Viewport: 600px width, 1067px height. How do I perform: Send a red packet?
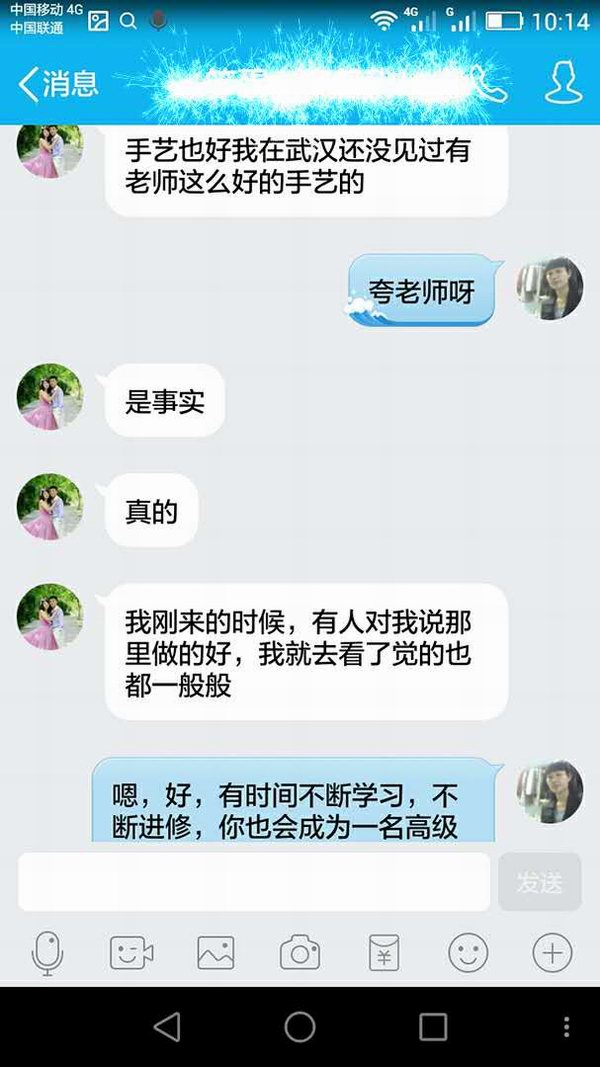tap(384, 953)
